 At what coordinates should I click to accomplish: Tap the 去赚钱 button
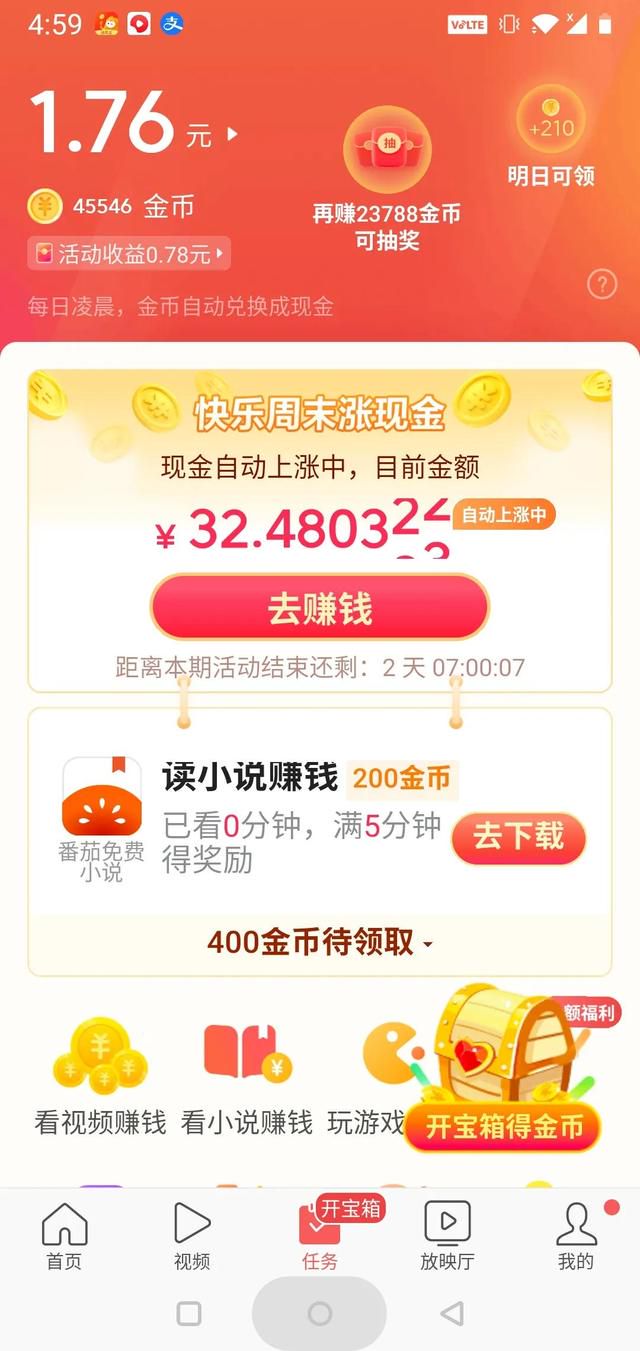click(x=320, y=608)
